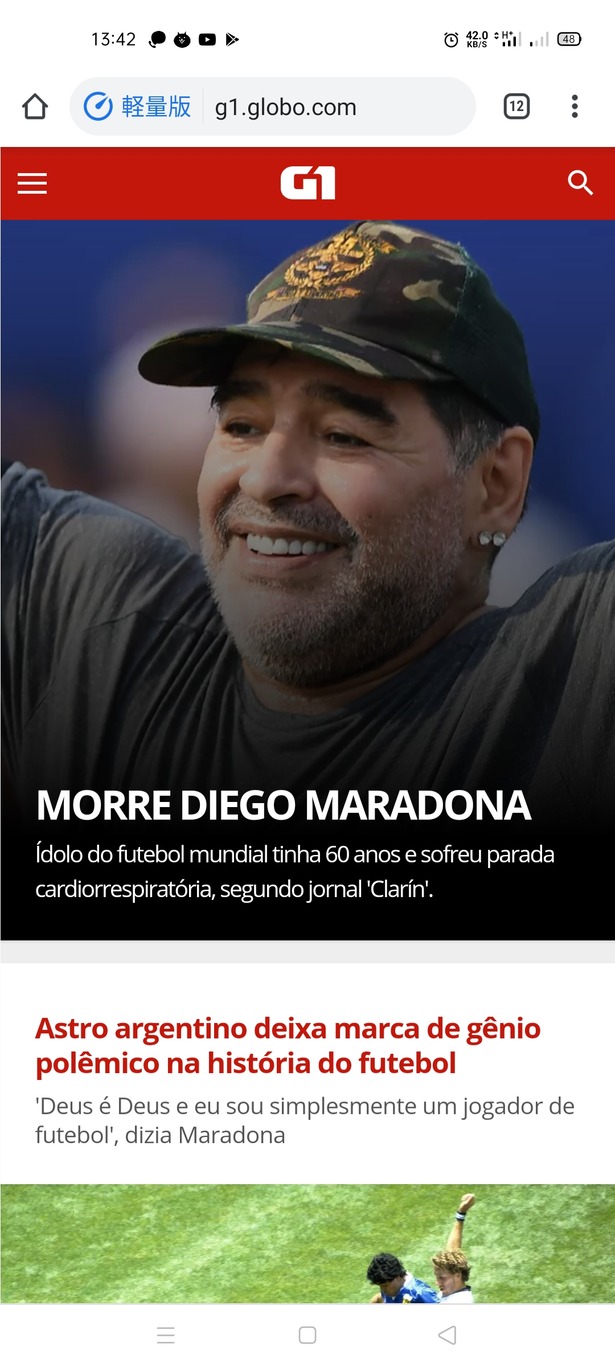Tap the G1 logo in the header
The image size is (615, 1367).
click(307, 183)
